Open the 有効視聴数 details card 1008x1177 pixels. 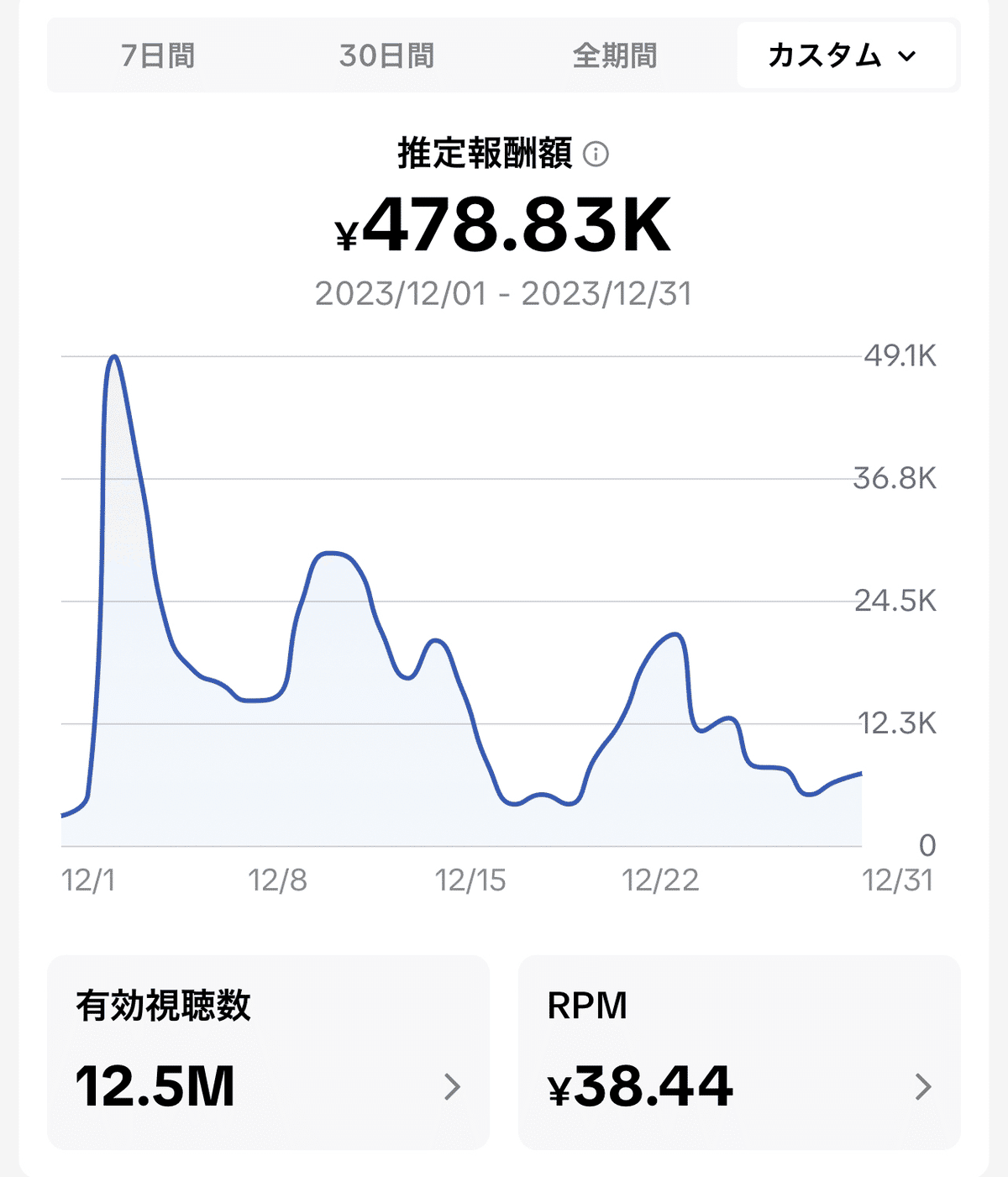pyautogui.click(x=268, y=1053)
